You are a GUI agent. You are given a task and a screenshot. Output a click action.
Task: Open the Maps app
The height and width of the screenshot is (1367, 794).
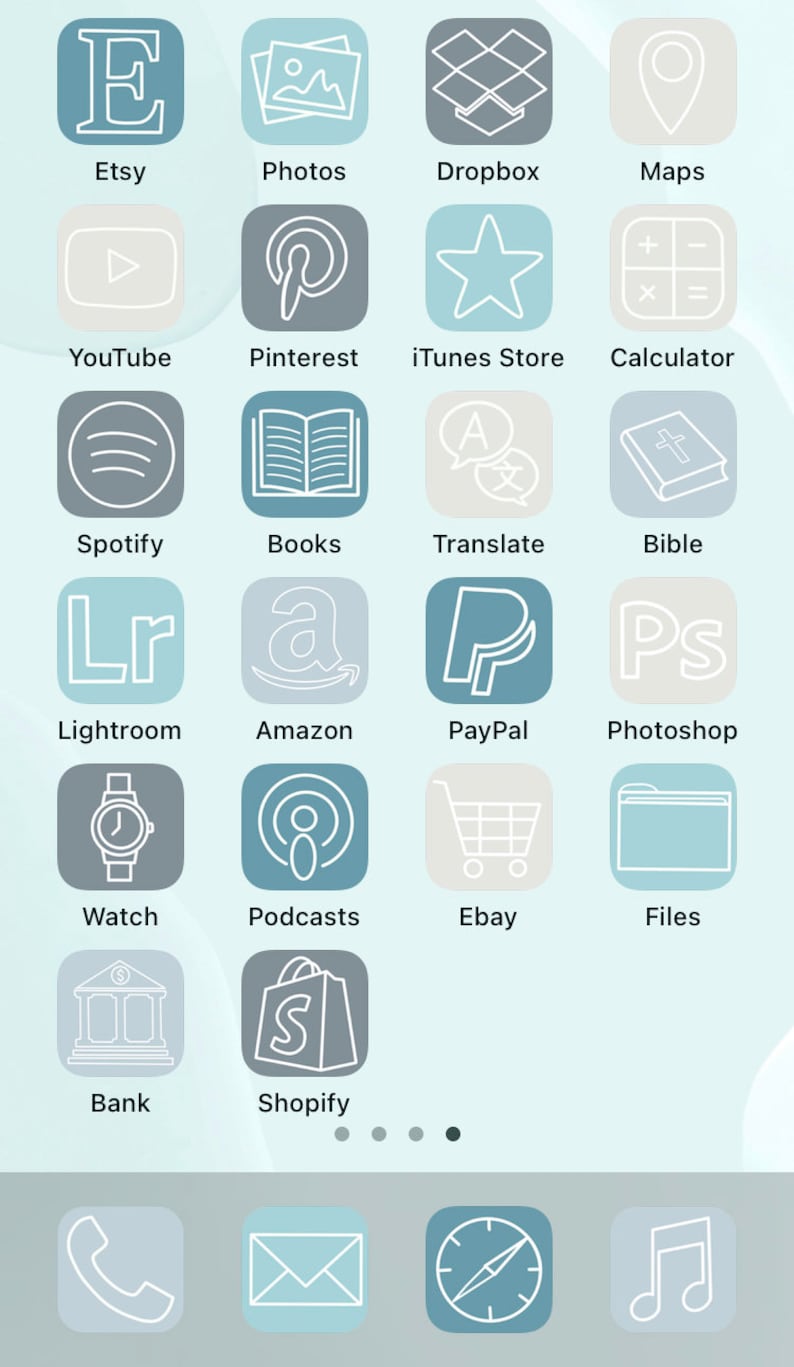tap(673, 81)
